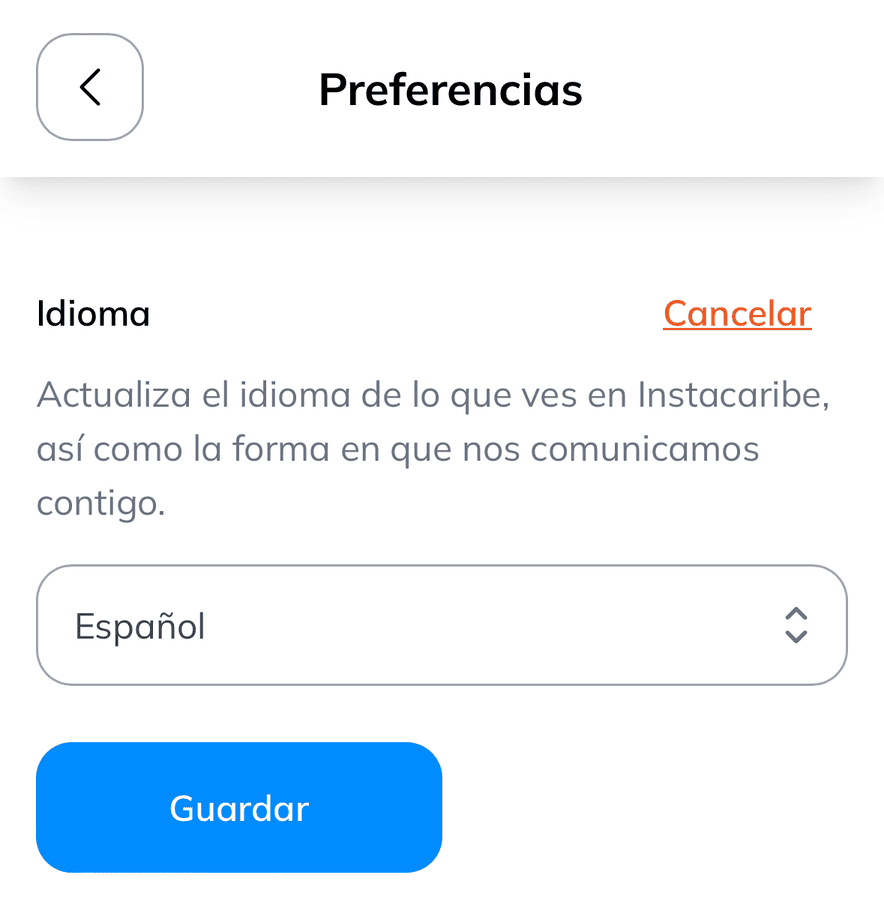
Task: Tap the Idioma section heading
Action: (x=93, y=313)
